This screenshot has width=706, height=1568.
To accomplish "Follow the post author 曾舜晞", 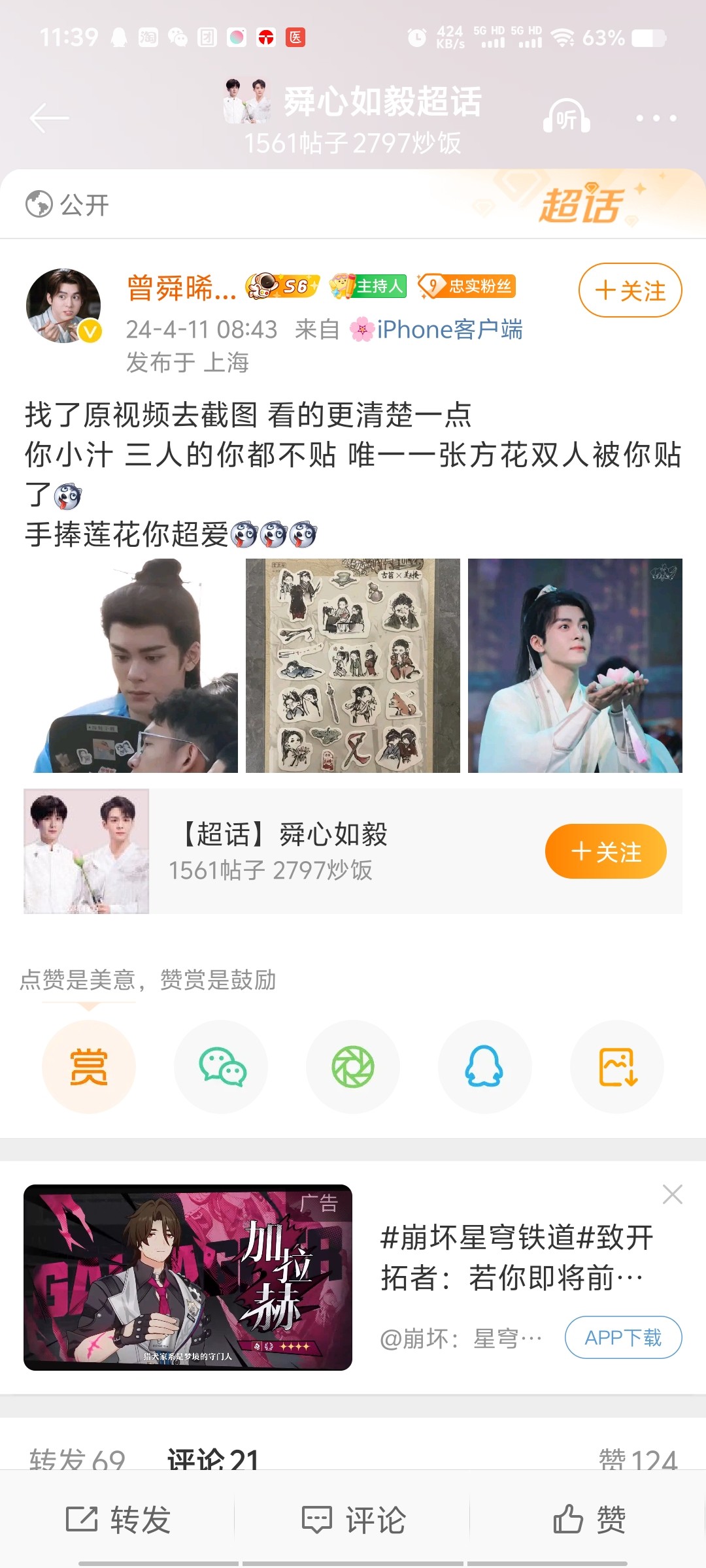I will 630,291.
